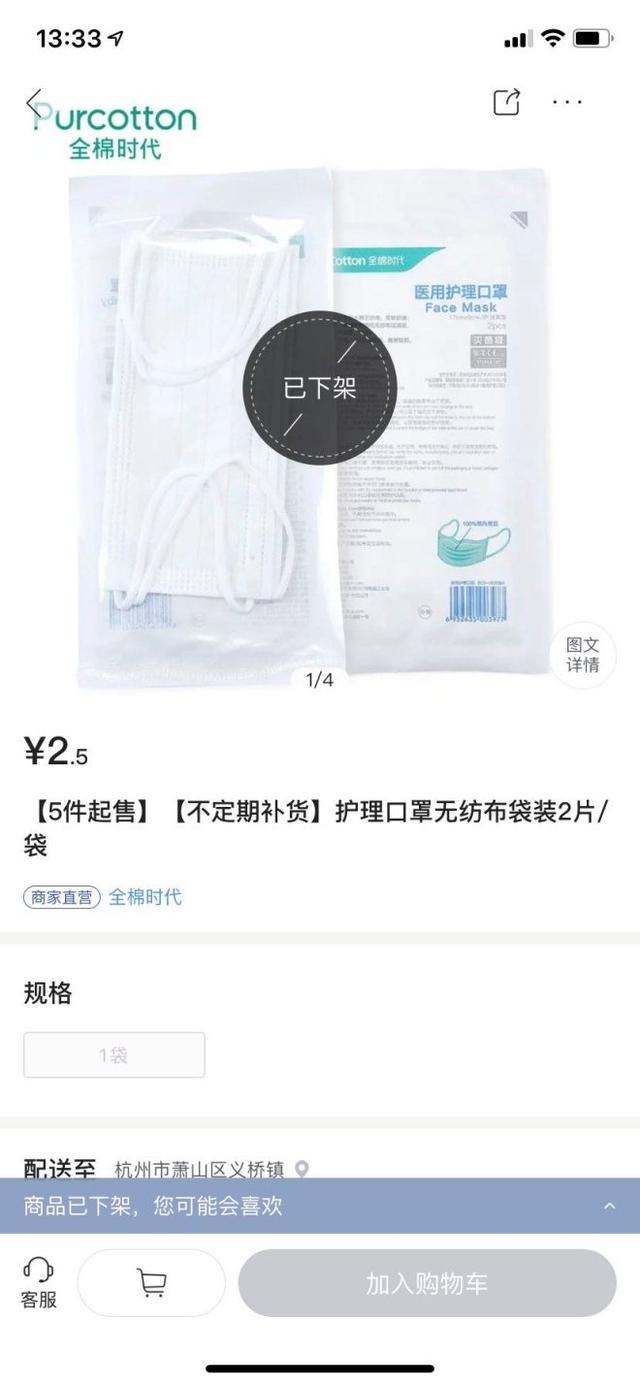Open 图文详情 product details
The width and height of the screenshot is (640, 1385).
tap(582, 655)
